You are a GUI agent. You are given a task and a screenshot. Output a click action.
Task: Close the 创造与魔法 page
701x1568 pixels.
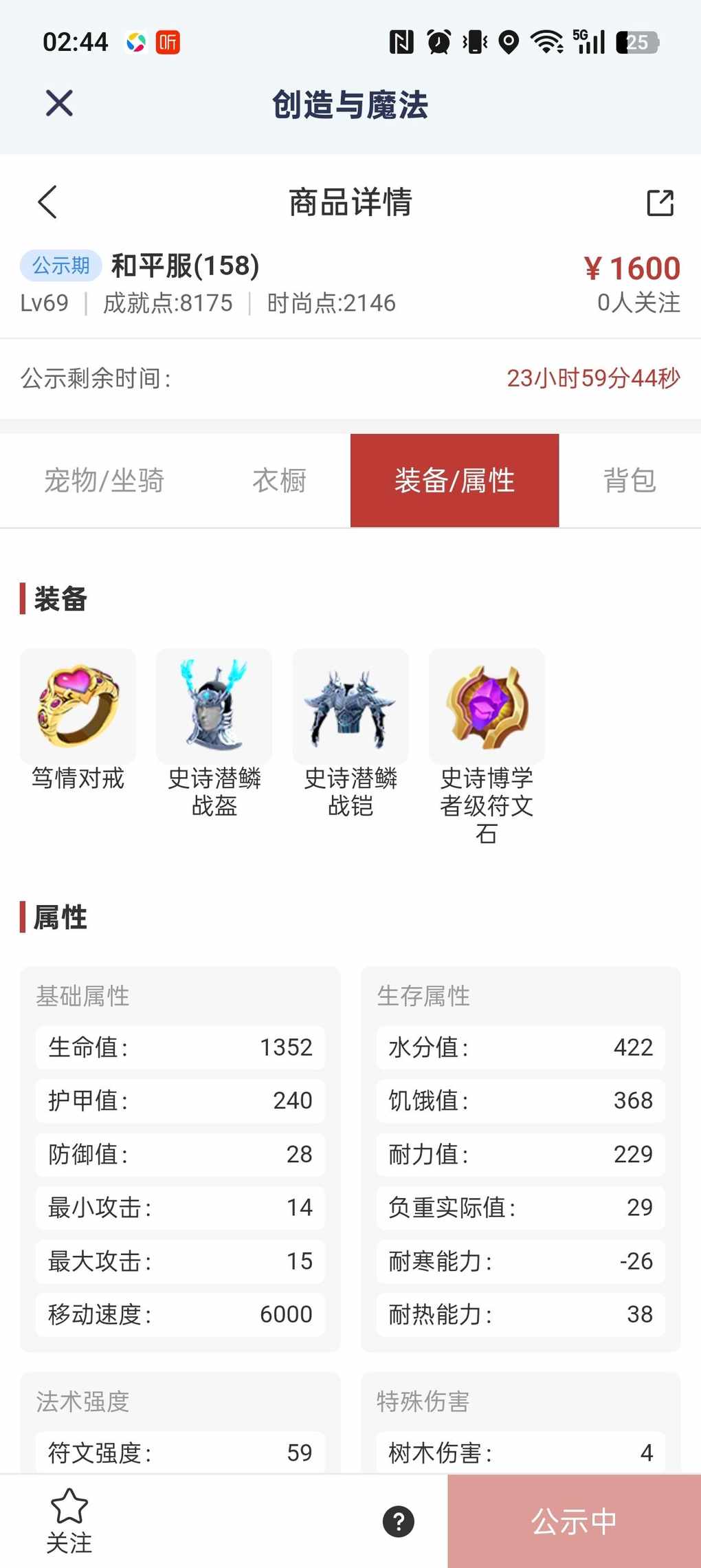59,104
